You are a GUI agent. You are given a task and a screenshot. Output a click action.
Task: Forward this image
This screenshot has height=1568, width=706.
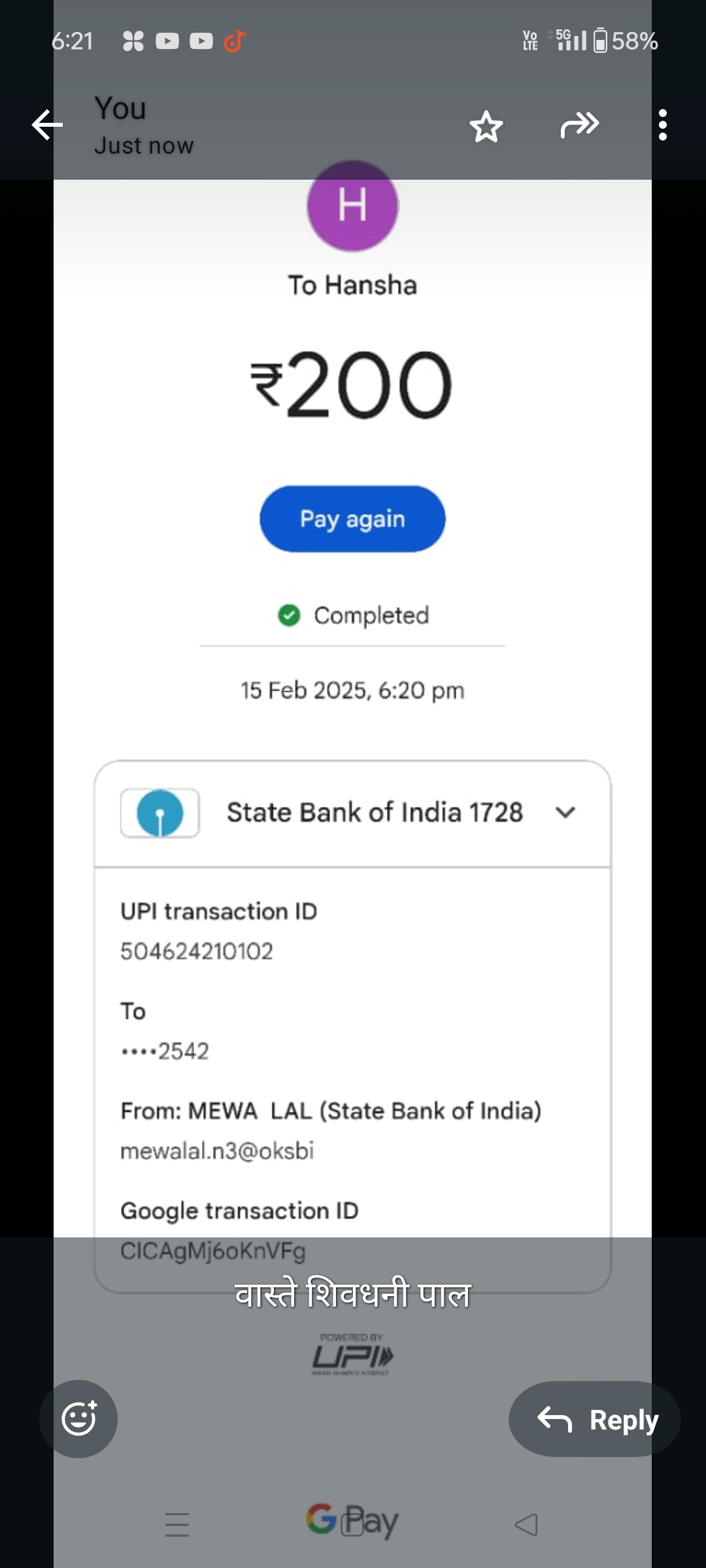tap(579, 125)
